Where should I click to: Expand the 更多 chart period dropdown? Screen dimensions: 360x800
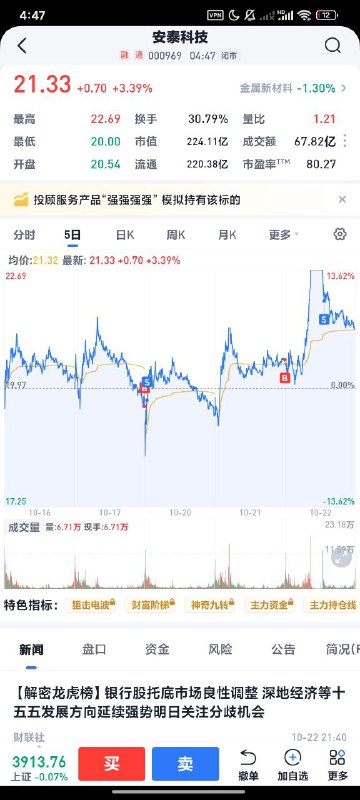(284, 235)
